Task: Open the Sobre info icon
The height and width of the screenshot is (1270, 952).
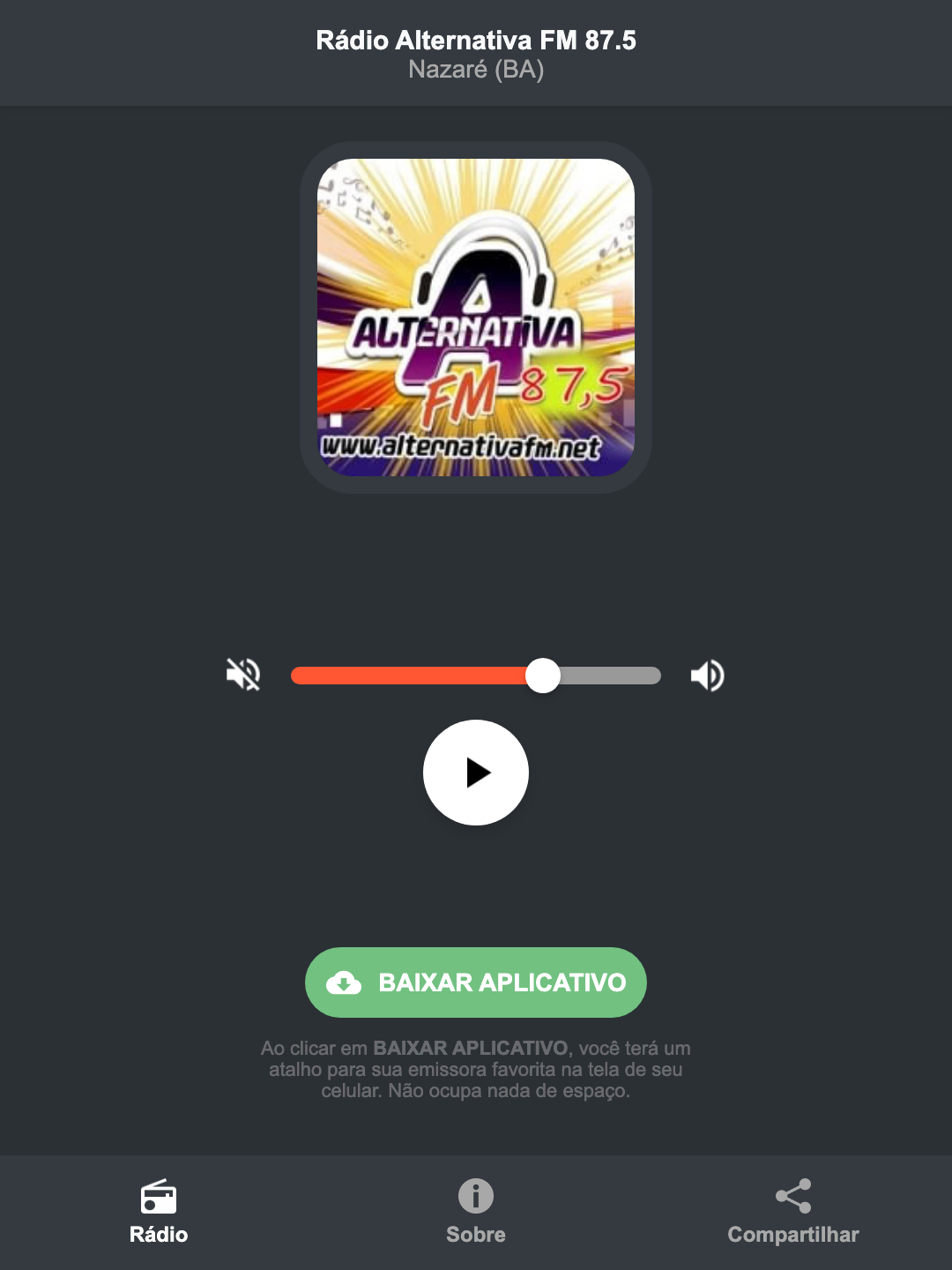Action: 475,1198
